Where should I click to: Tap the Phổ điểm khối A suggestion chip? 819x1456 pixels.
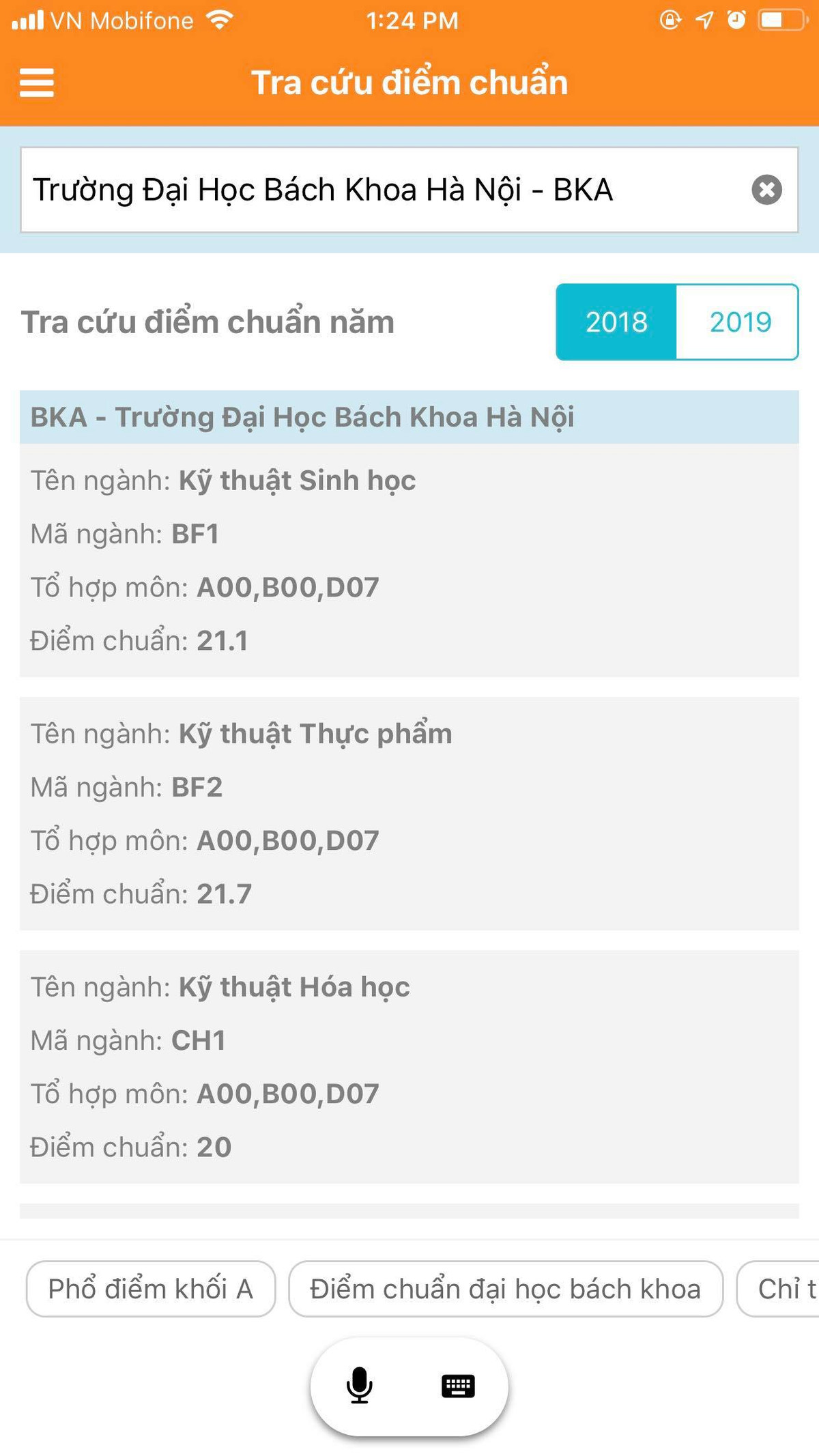click(149, 1289)
